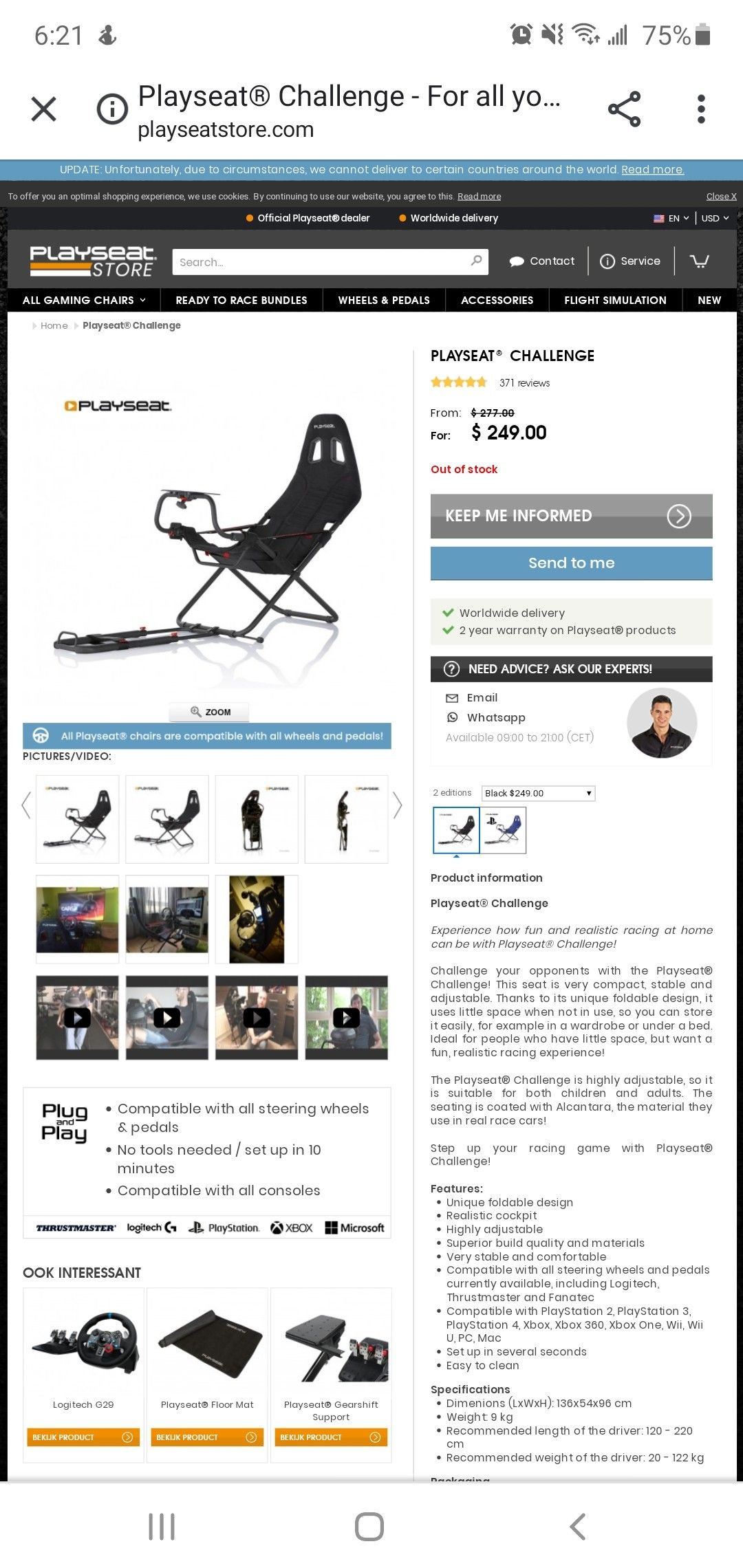Screen dimensions: 743x1568
Task: Go back using system navigation button
Action: (x=578, y=1527)
